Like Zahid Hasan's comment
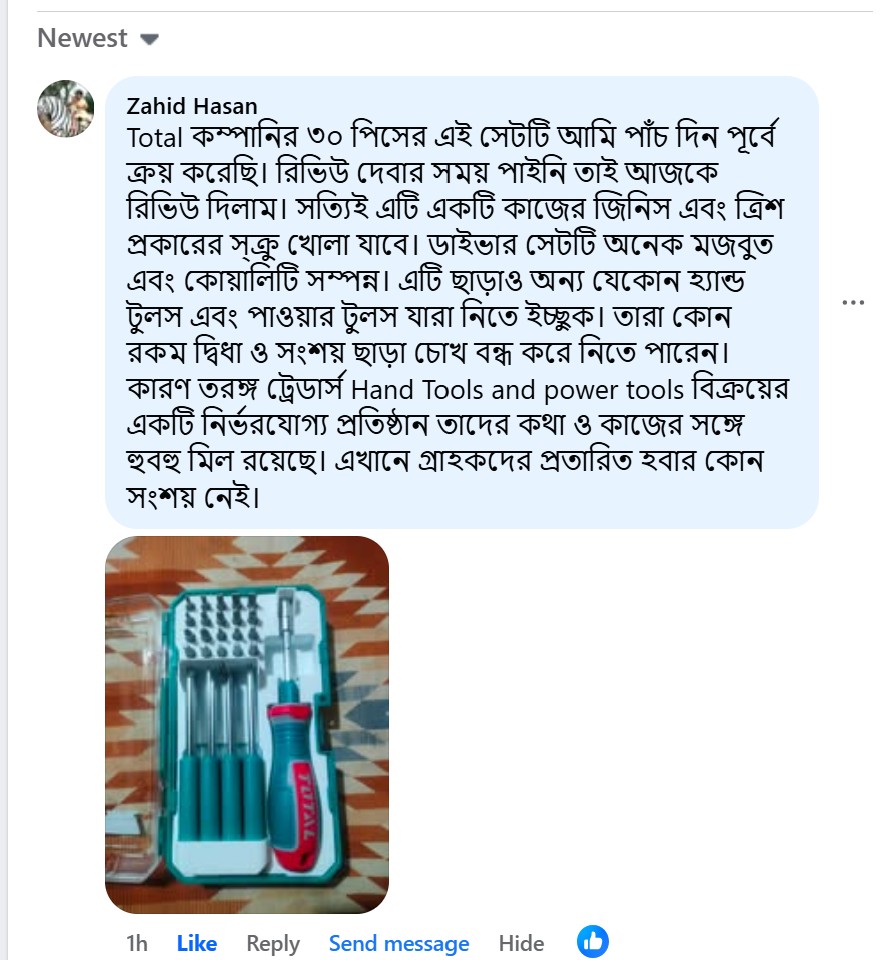 coord(197,943)
